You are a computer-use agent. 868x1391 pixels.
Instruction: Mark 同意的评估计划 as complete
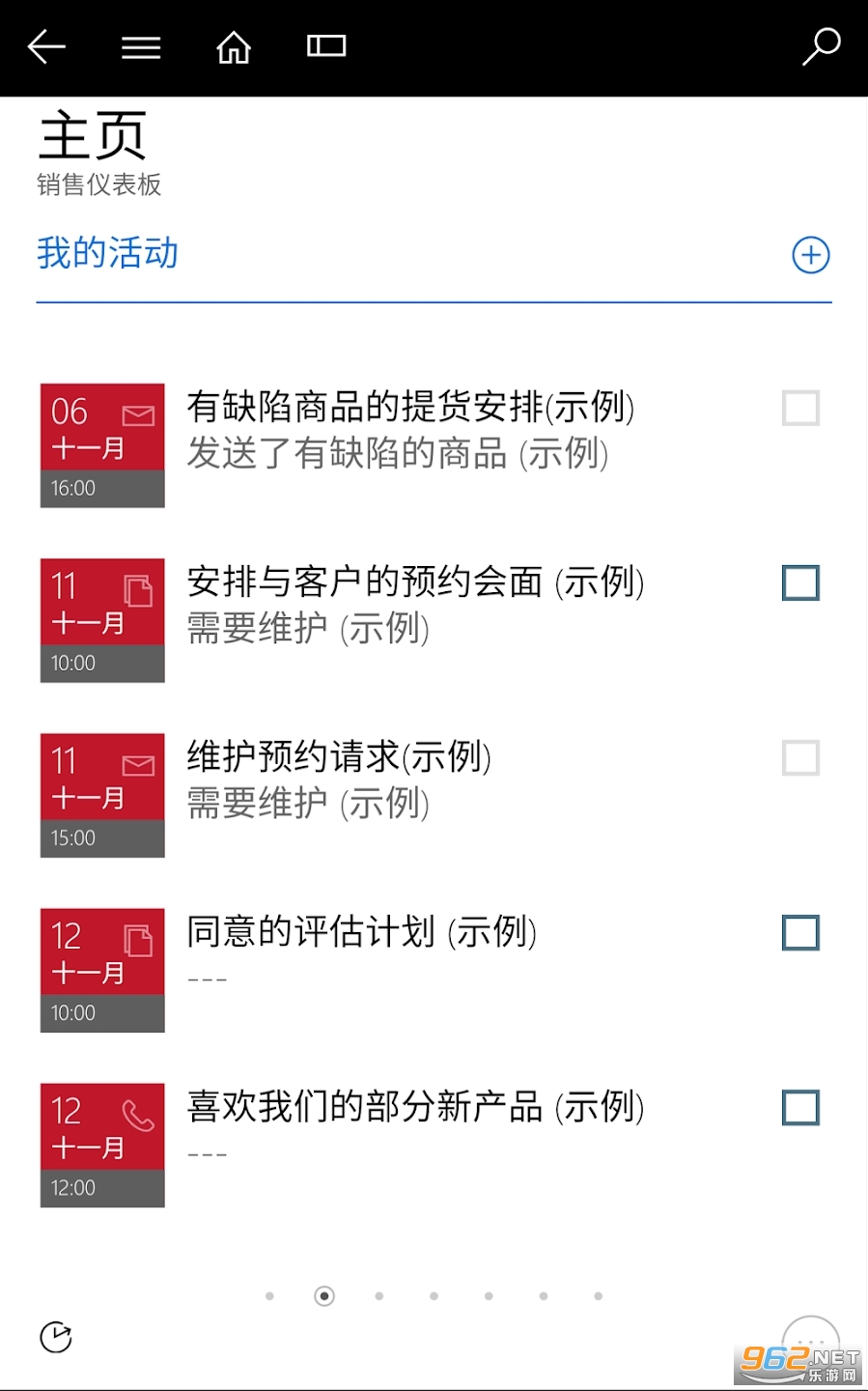(800, 933)
